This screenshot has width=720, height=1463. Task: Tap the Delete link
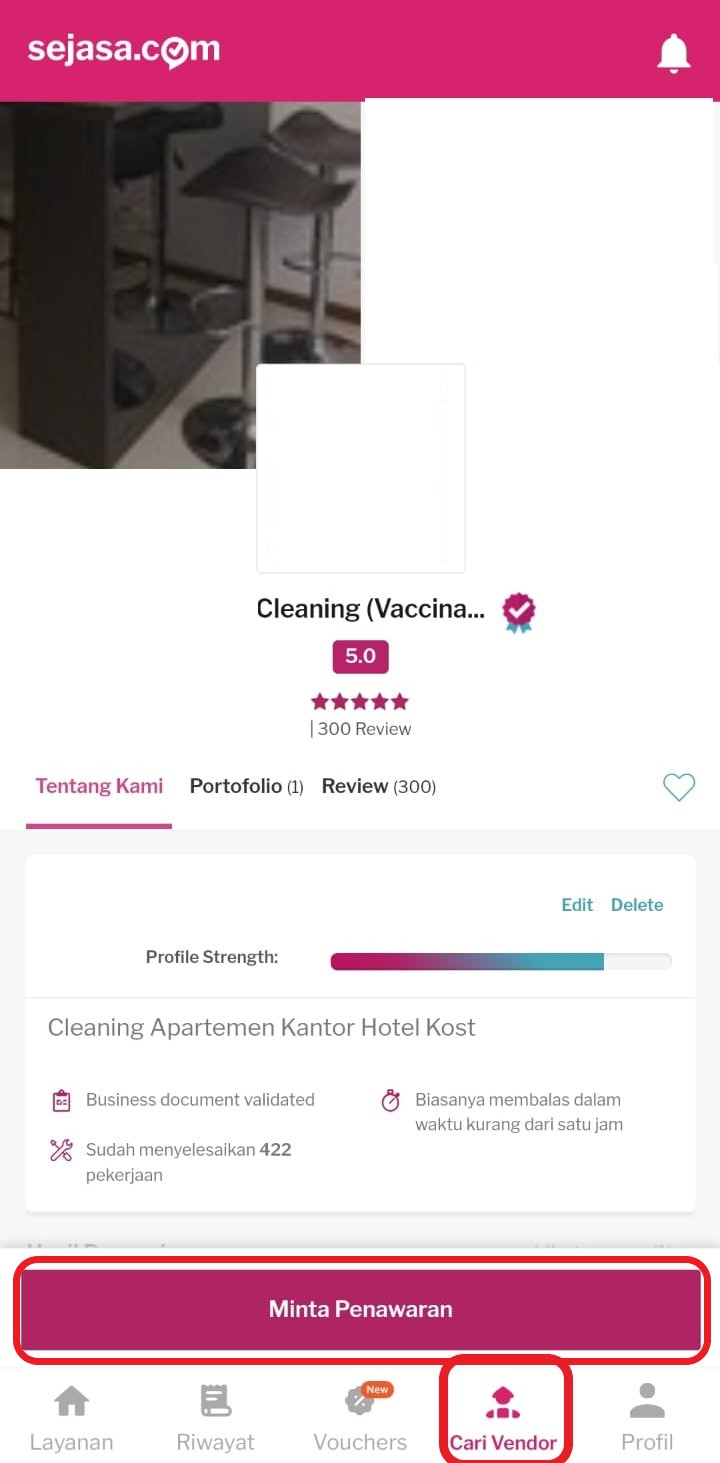tap(637, 904)
